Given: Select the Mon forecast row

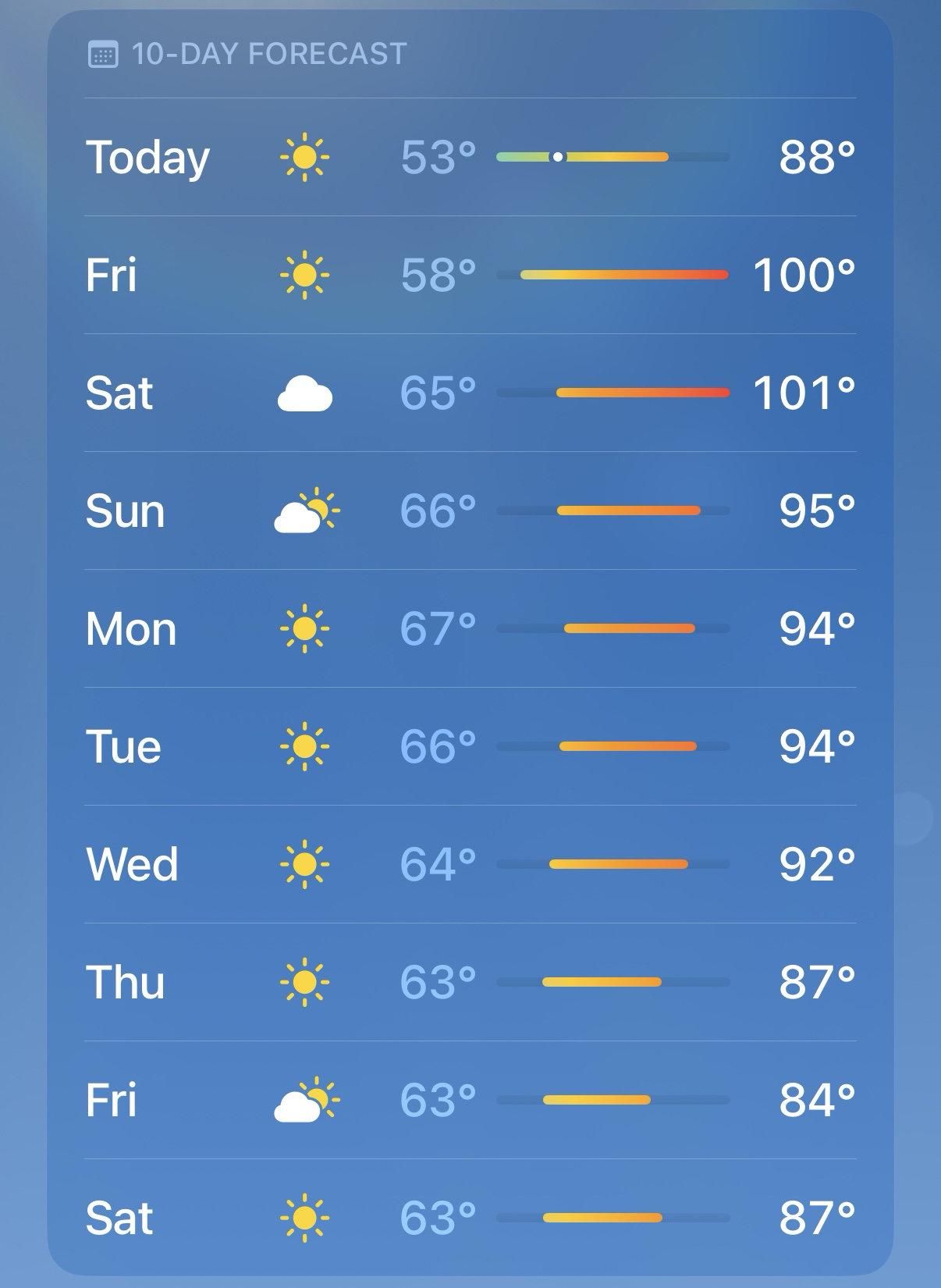Looking at the screenshot, I should tap(470, 628).
